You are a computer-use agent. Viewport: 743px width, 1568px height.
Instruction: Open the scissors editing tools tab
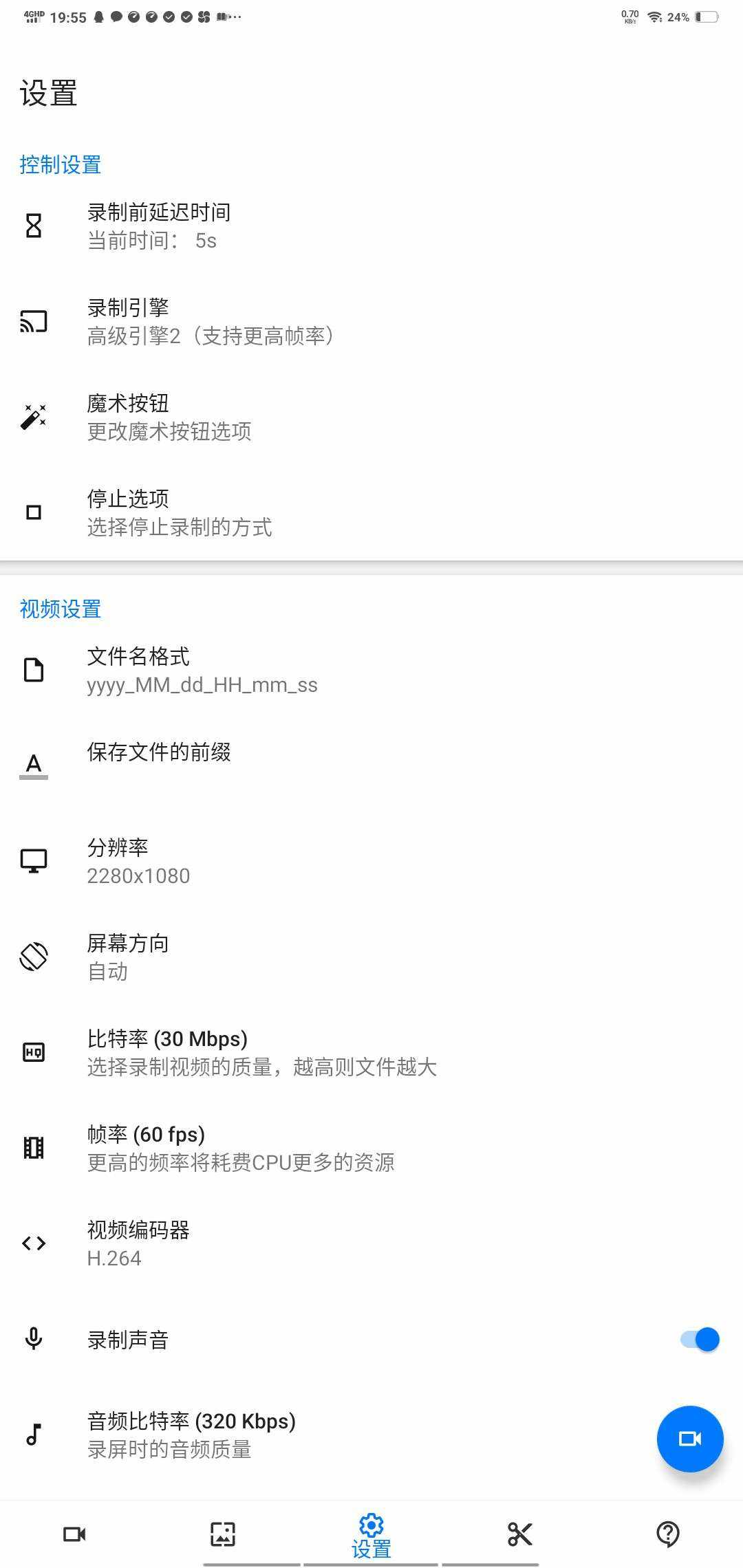point(520,1534)
